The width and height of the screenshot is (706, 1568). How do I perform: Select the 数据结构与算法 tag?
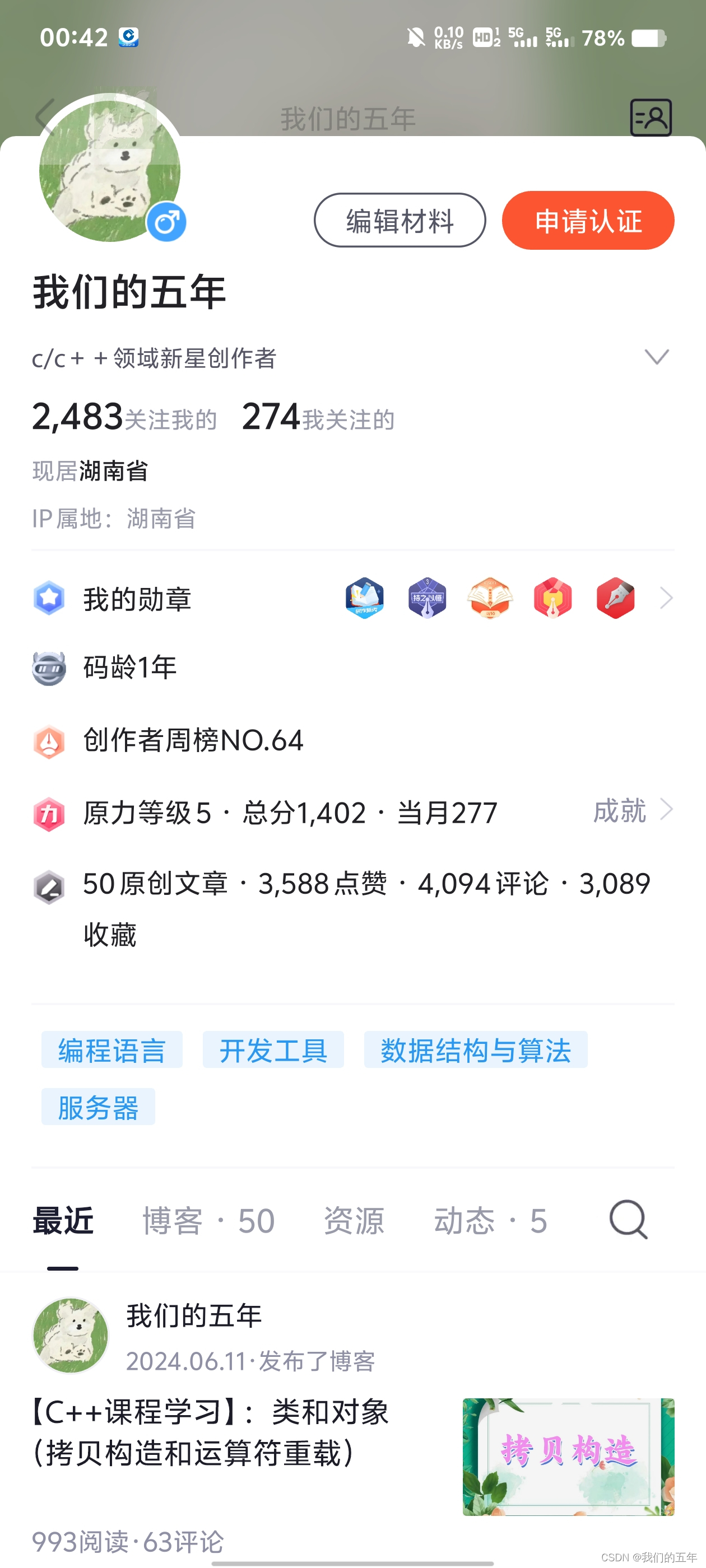click(x=475, y=1049)
